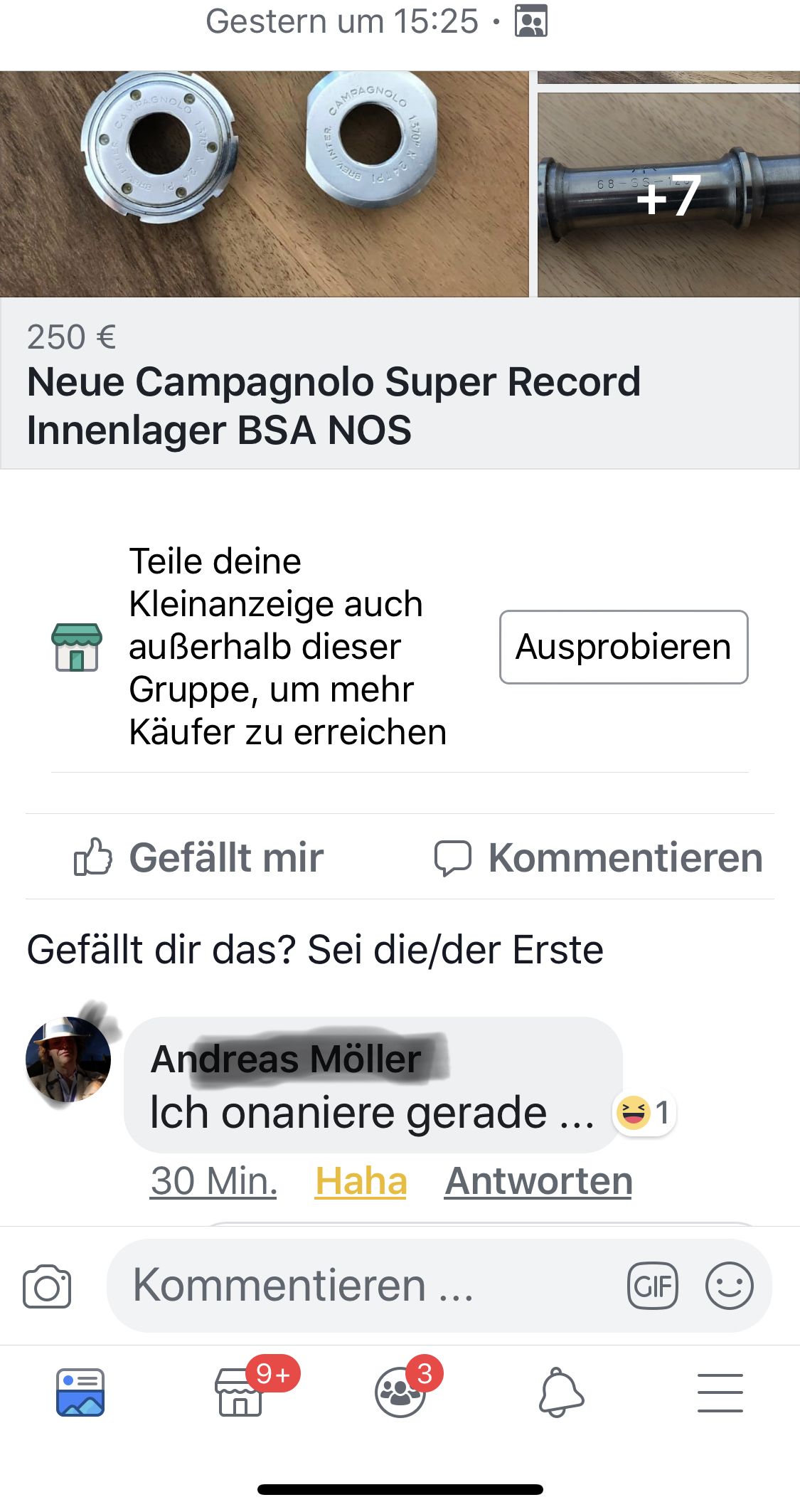Switch to the News Feed tab
This screenshot has height=1512, width=800.
coord(80,1392)
